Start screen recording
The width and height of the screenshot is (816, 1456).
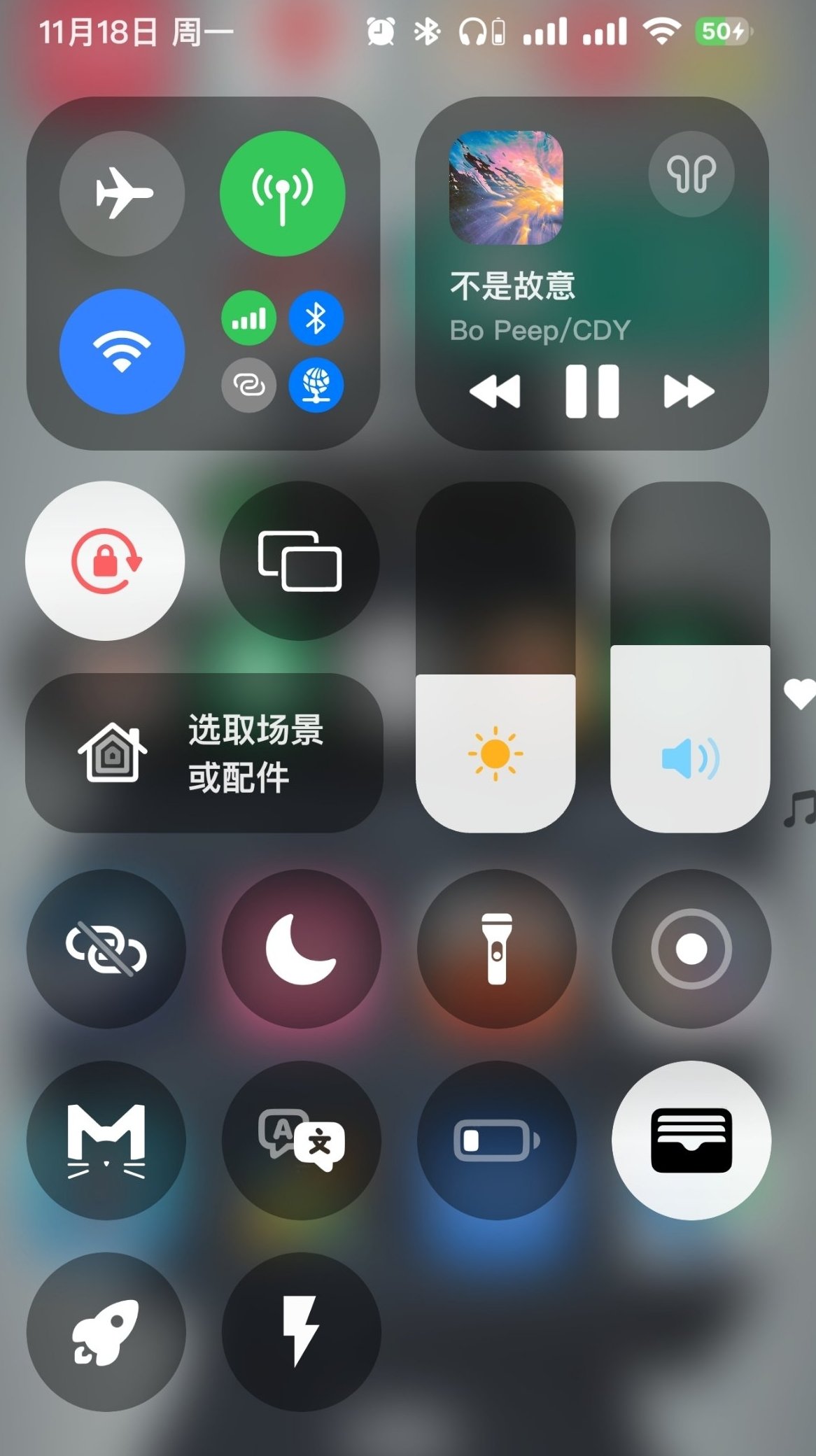click(x=691, y=949)
